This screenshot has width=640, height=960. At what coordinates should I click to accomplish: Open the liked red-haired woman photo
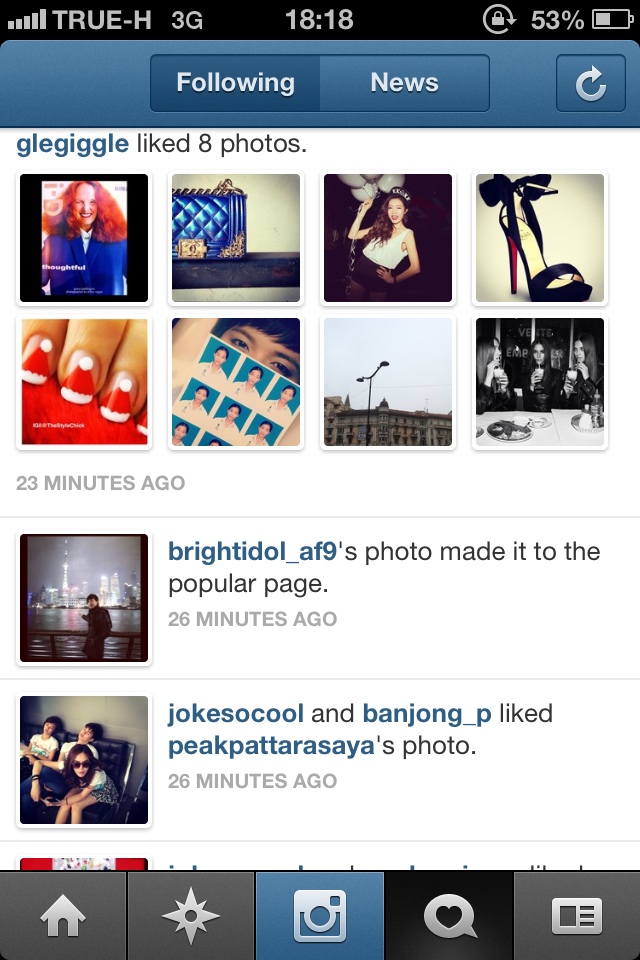point(84,238)
